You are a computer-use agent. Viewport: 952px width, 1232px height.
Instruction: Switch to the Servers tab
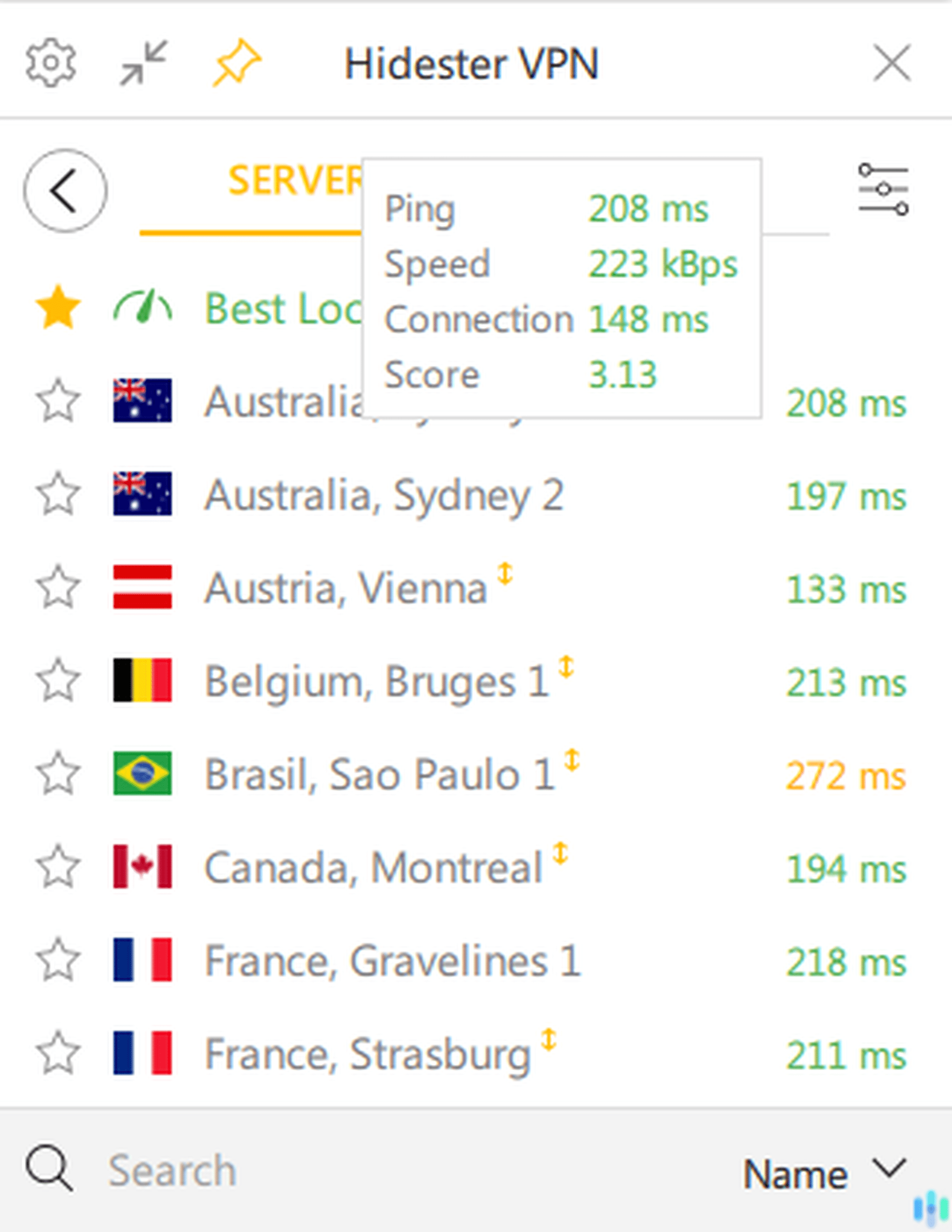(x=293, y=180)
